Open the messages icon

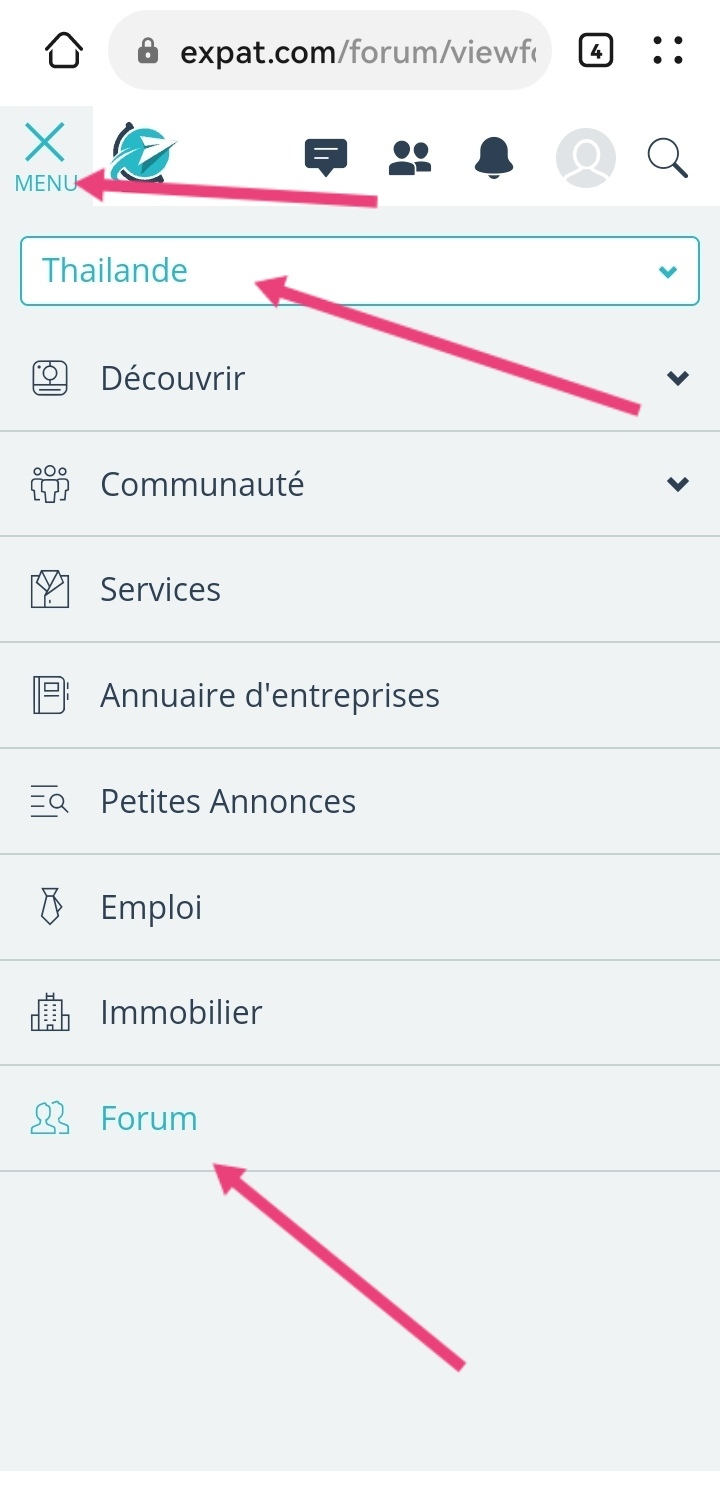325,157
